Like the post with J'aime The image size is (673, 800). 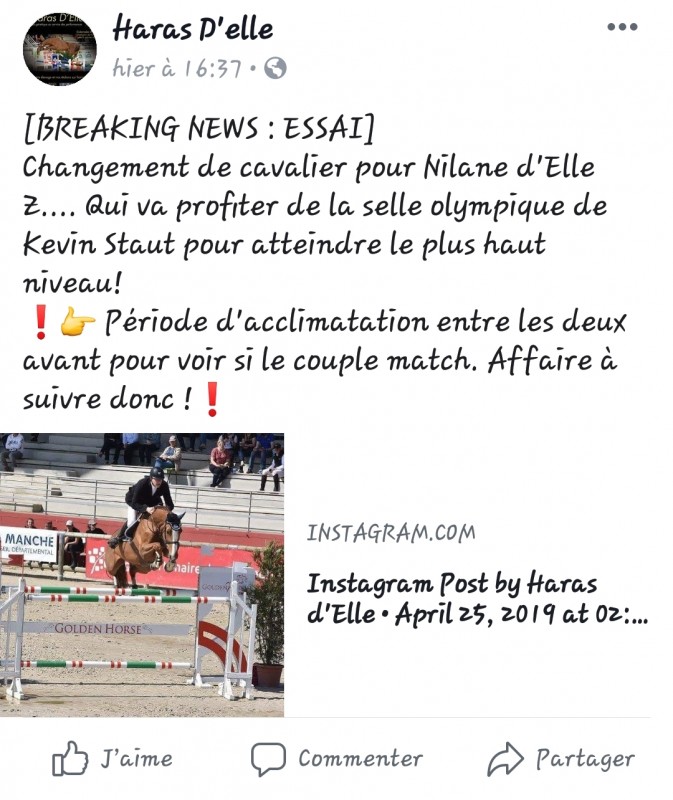coord(112,760)
